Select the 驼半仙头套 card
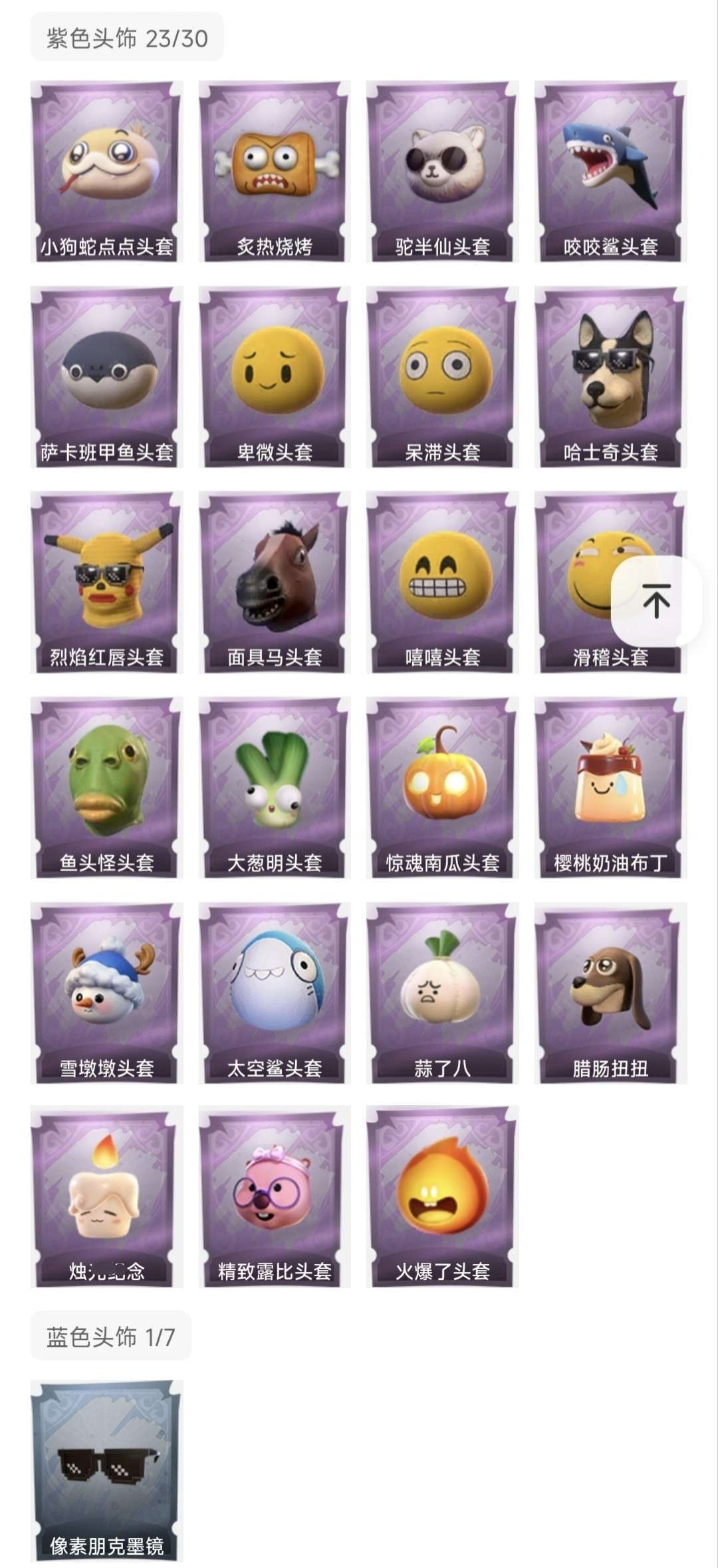 pos(442,172)
